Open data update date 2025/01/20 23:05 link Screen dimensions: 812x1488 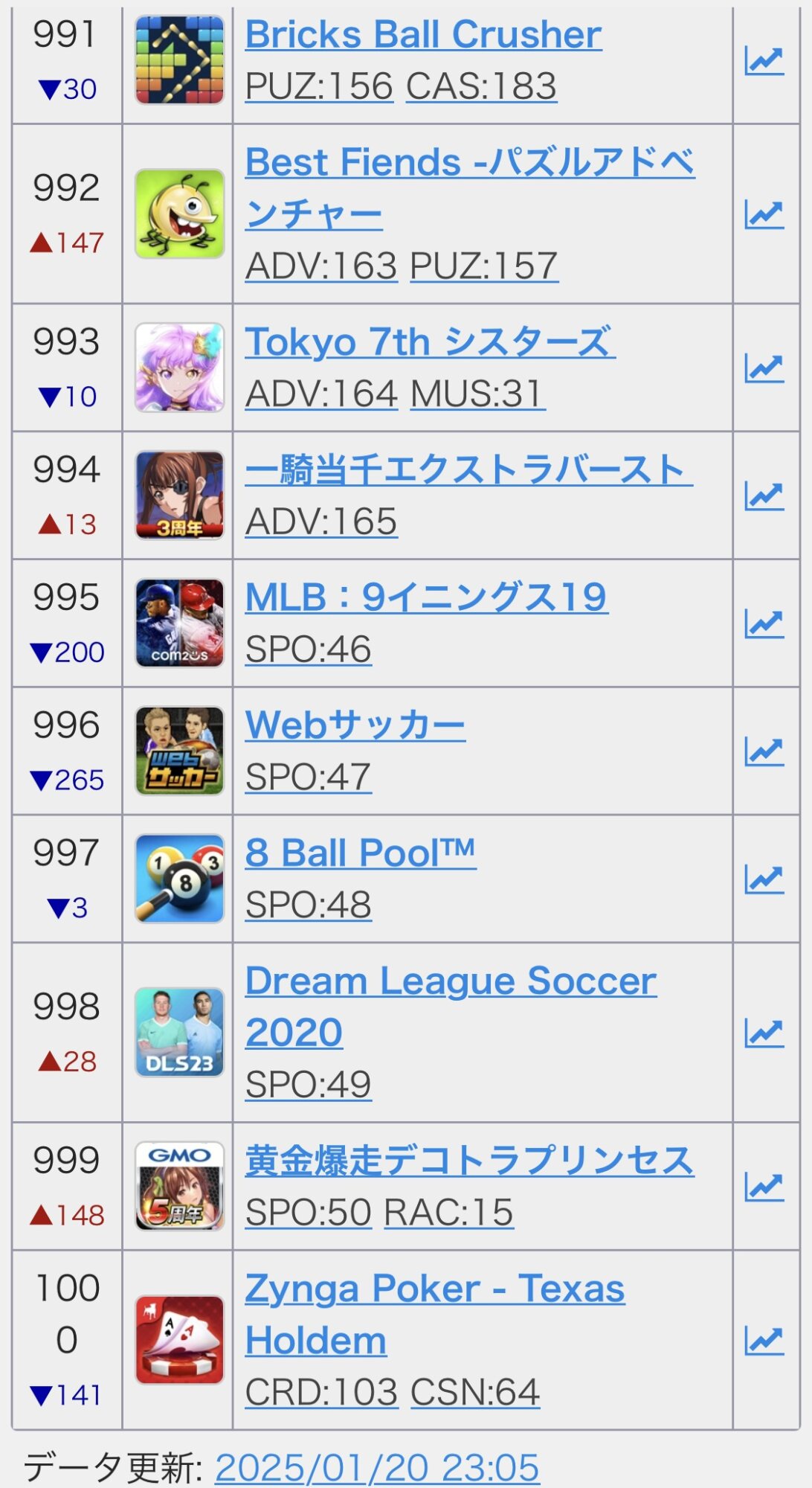[x=377, y=1467]
